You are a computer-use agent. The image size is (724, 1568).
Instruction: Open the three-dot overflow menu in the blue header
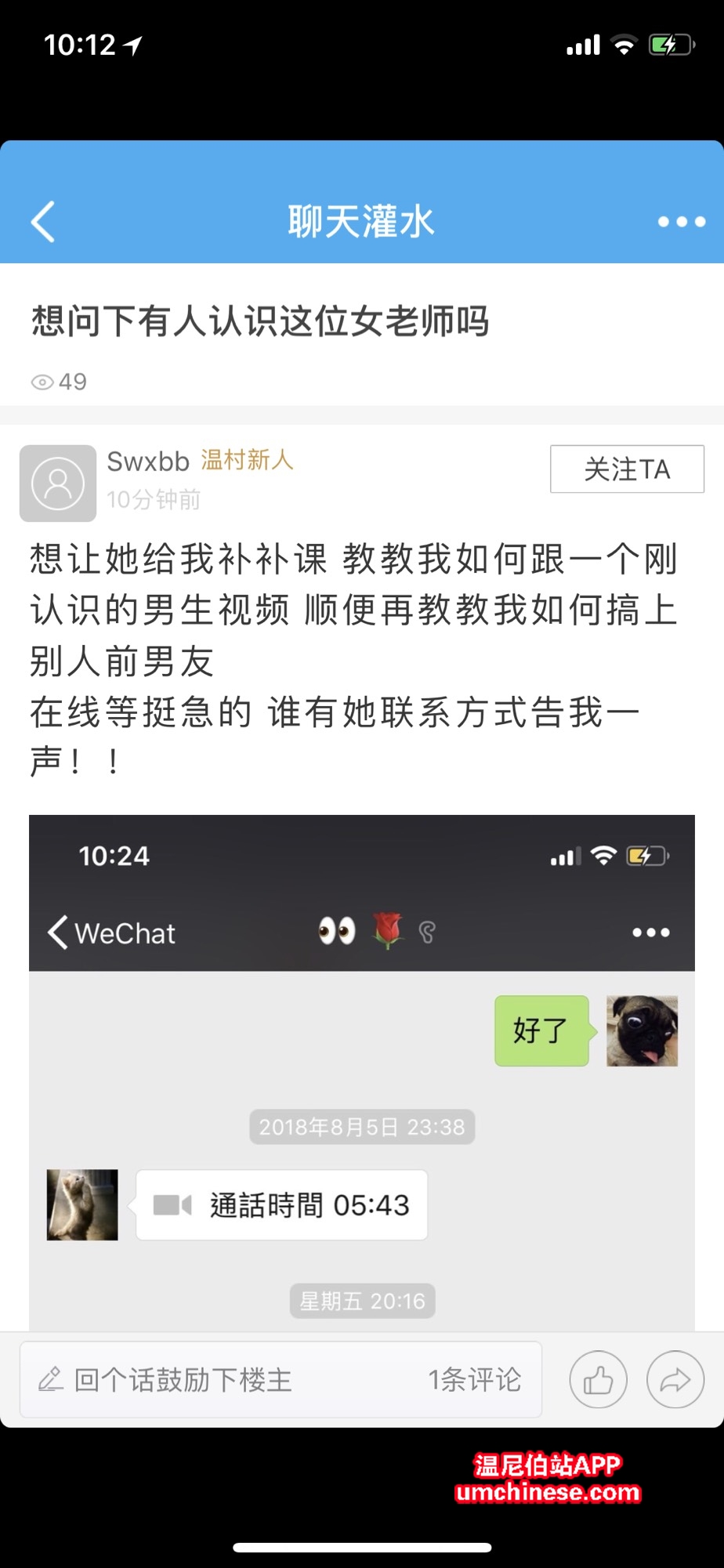click(681, 222)
